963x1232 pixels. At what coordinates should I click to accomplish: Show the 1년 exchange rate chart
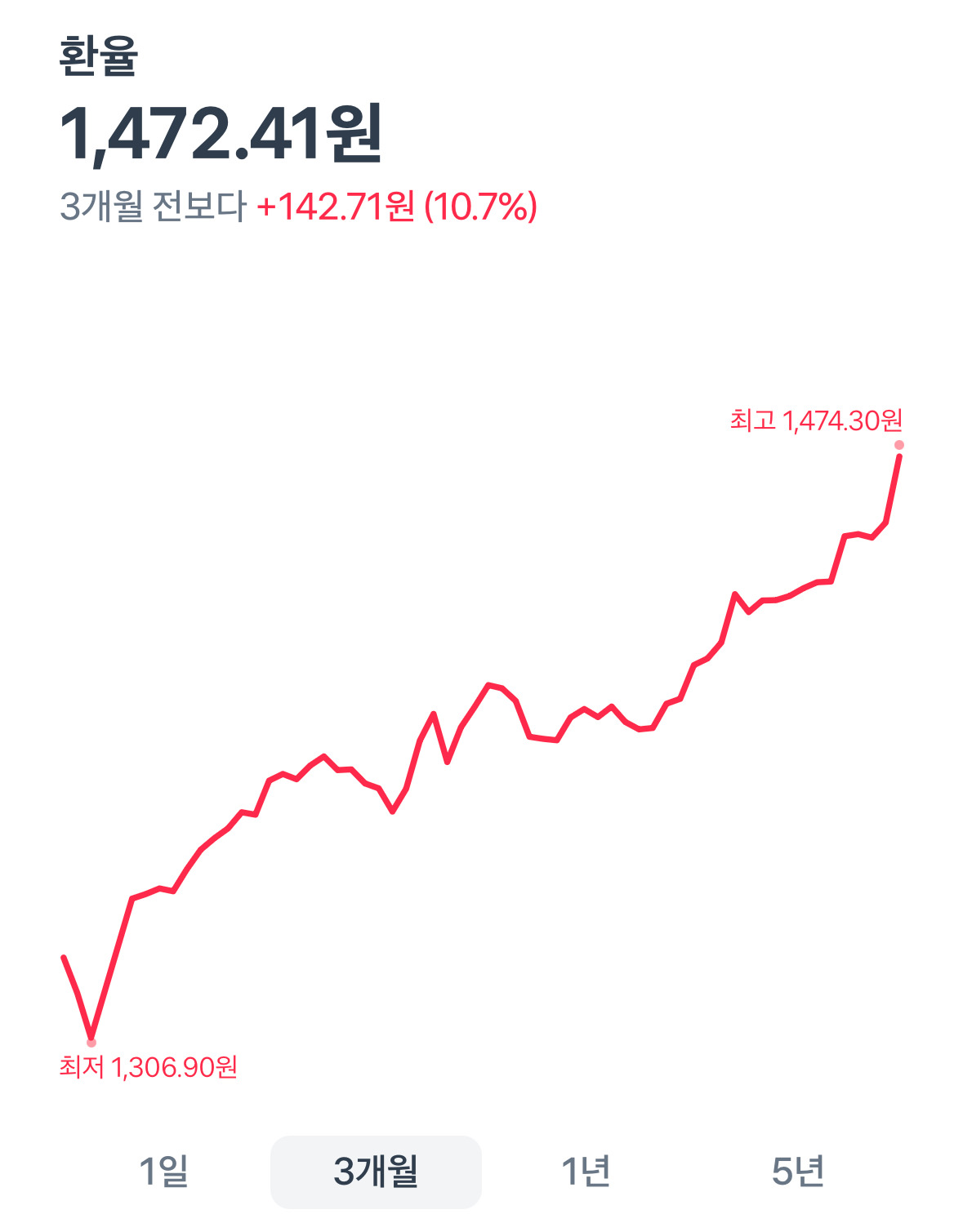click(x=586, y=1172)
